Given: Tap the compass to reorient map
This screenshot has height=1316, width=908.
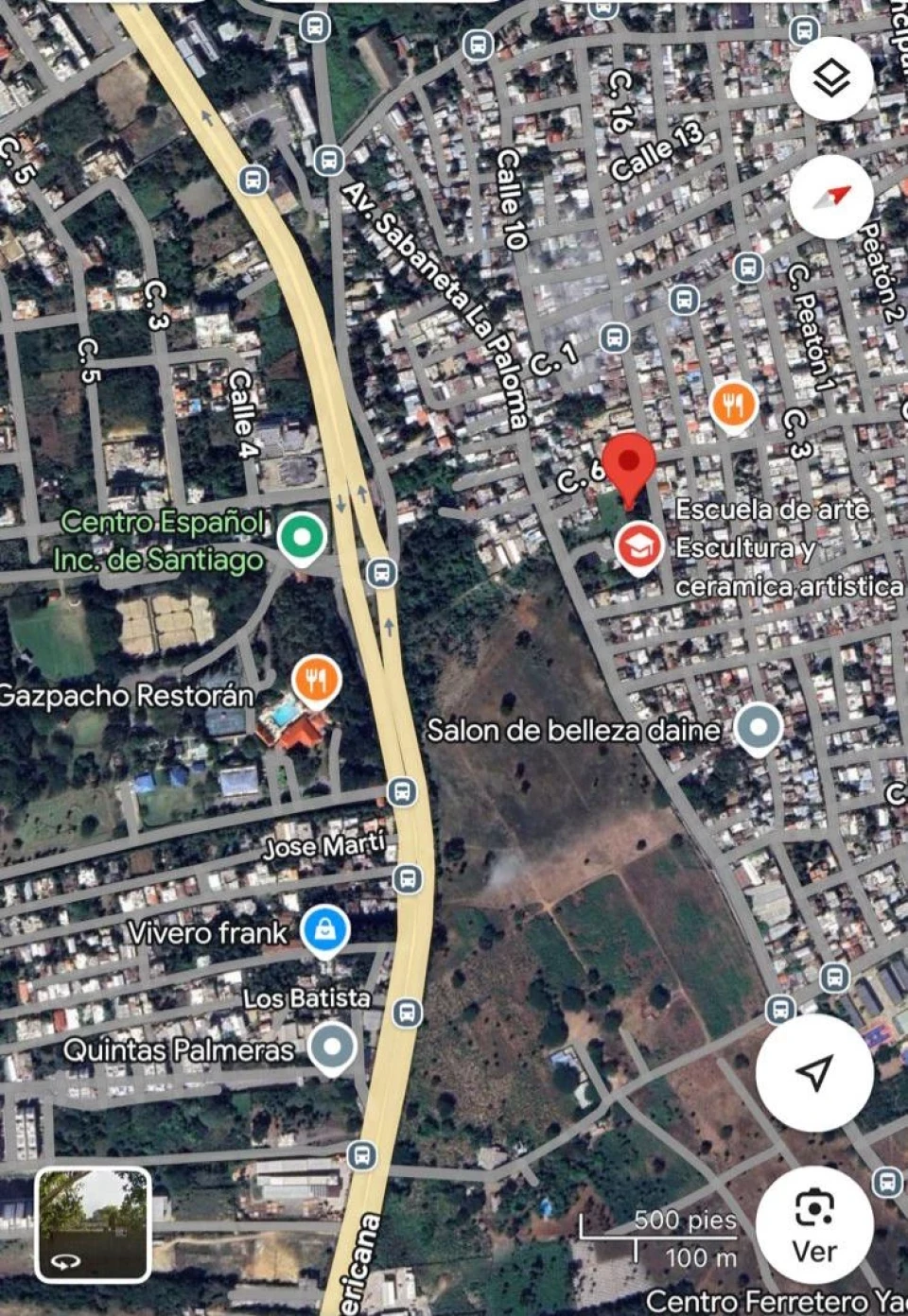Looking at the screenshot, I should pos(831,197).
